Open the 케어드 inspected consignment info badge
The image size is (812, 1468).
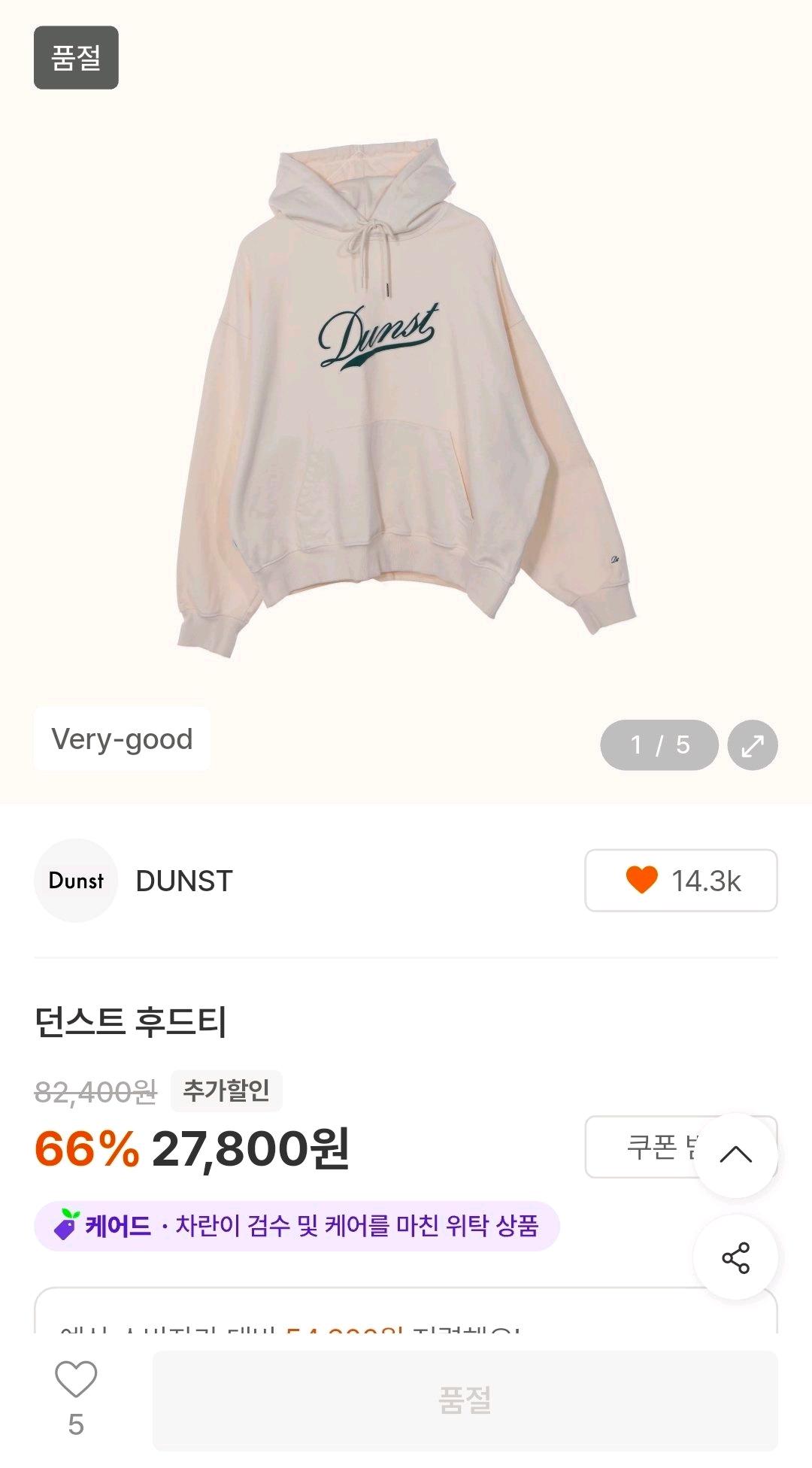click(297, 1227)
